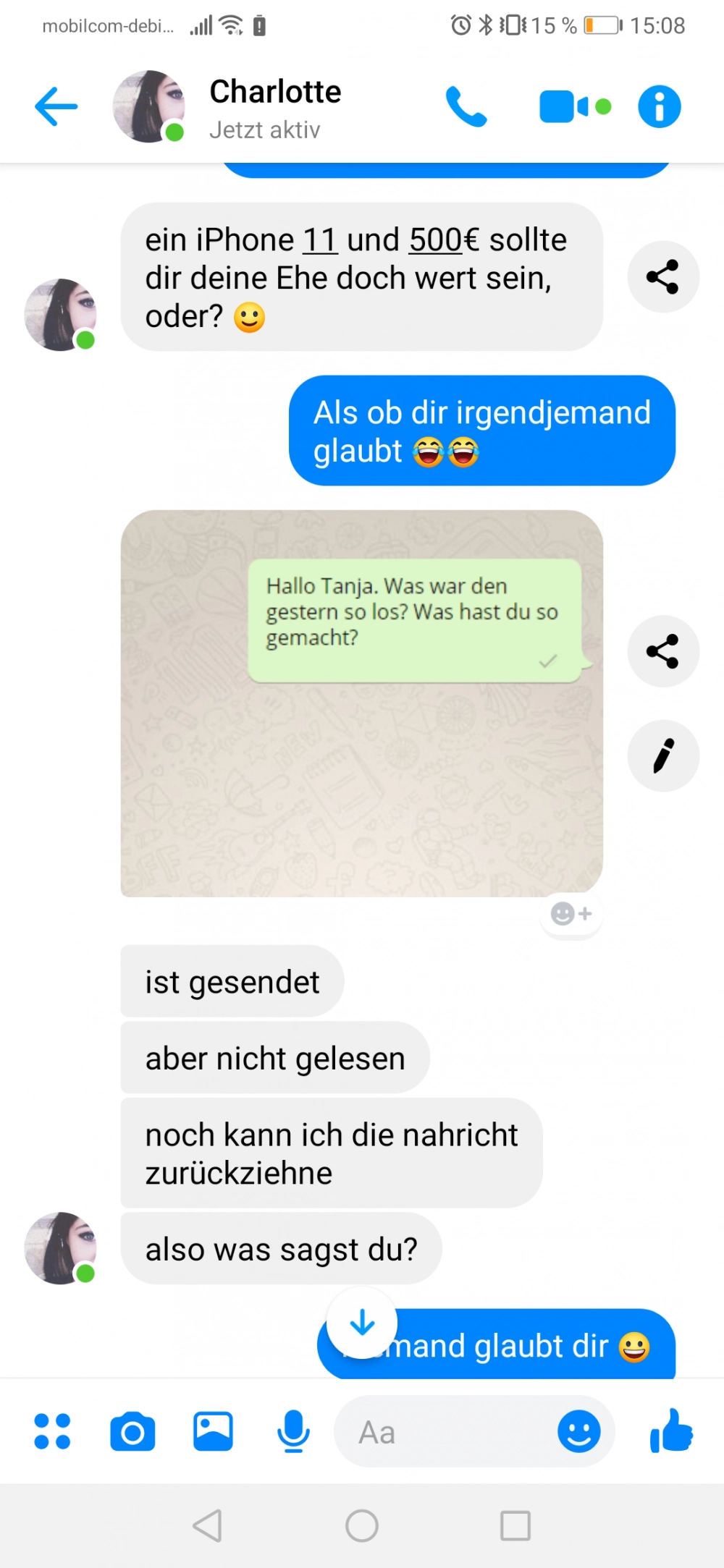Share the received WhatsApp screenshot image
This screenshot has height=1568, width=724.
(662, 650)
